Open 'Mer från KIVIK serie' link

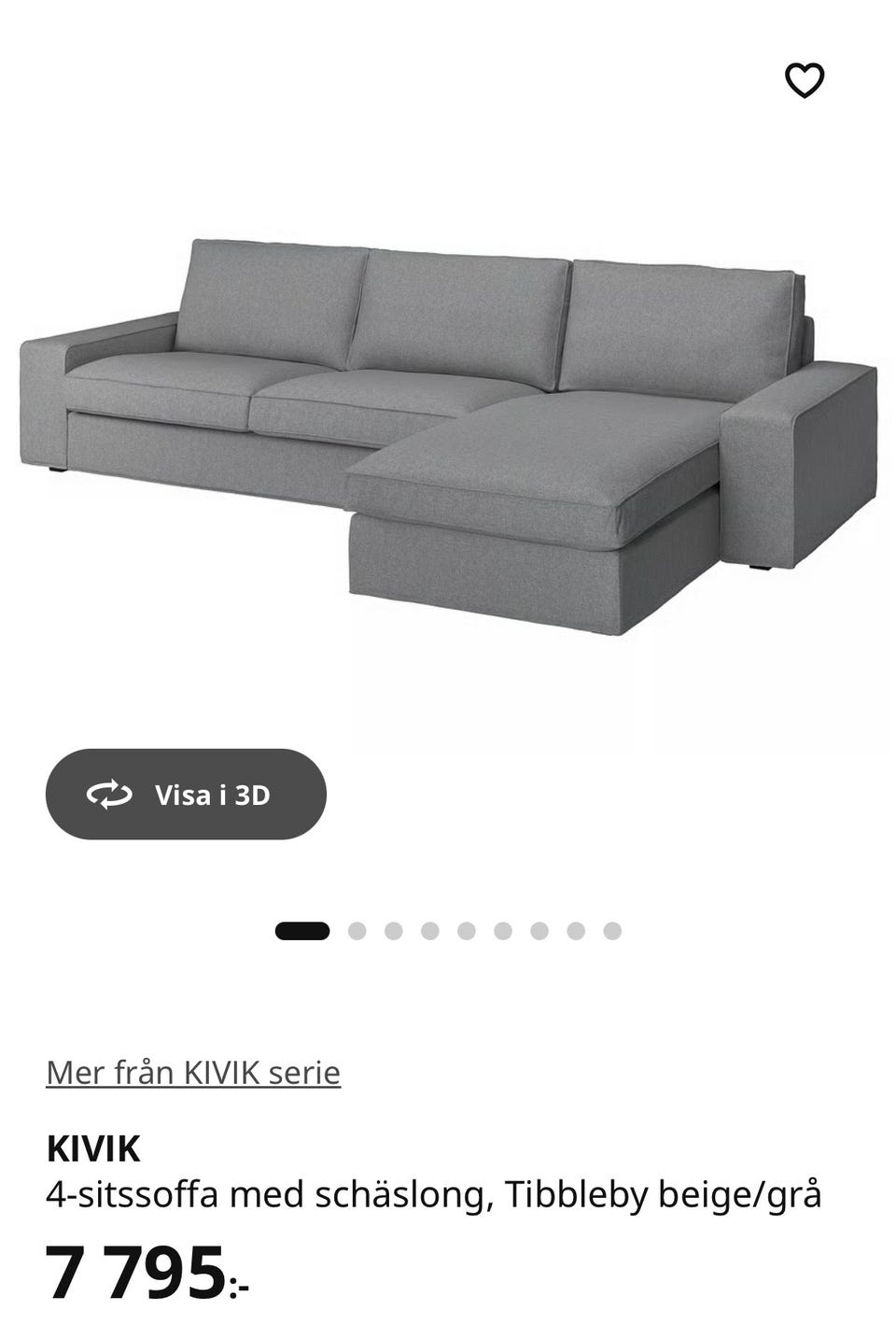tap(192, 1072)
